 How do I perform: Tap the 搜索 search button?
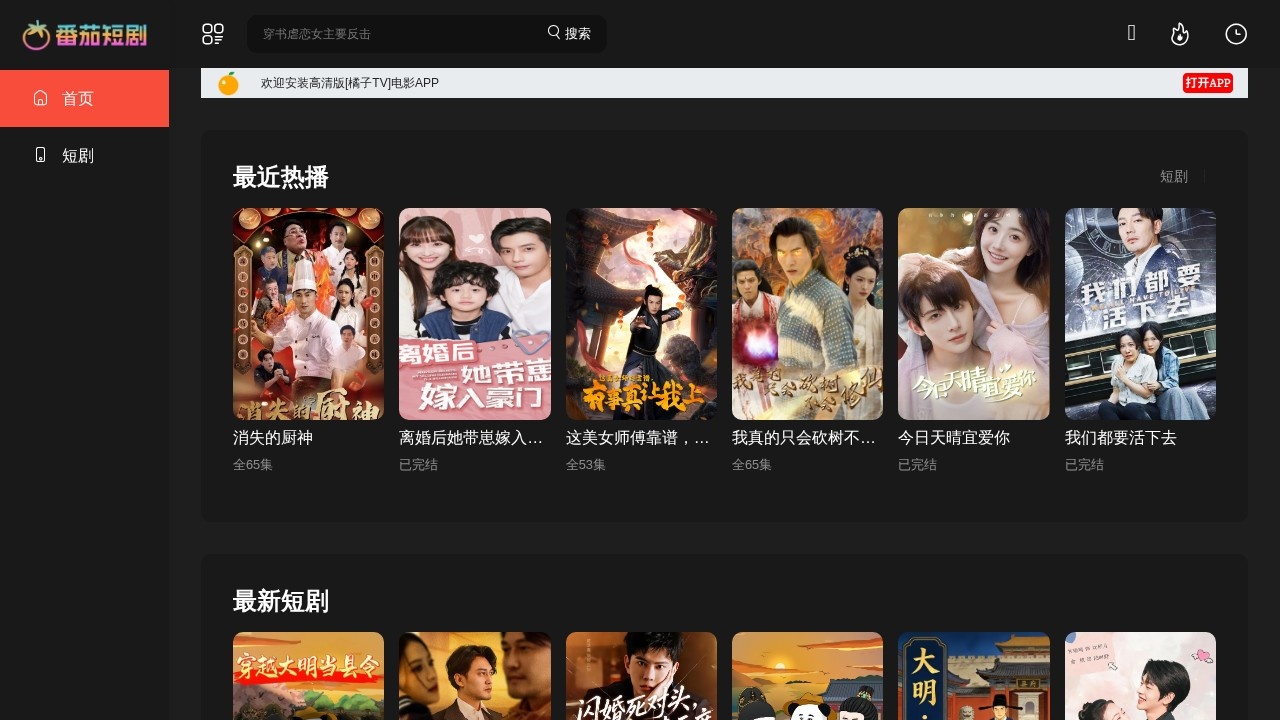point(570,34)
